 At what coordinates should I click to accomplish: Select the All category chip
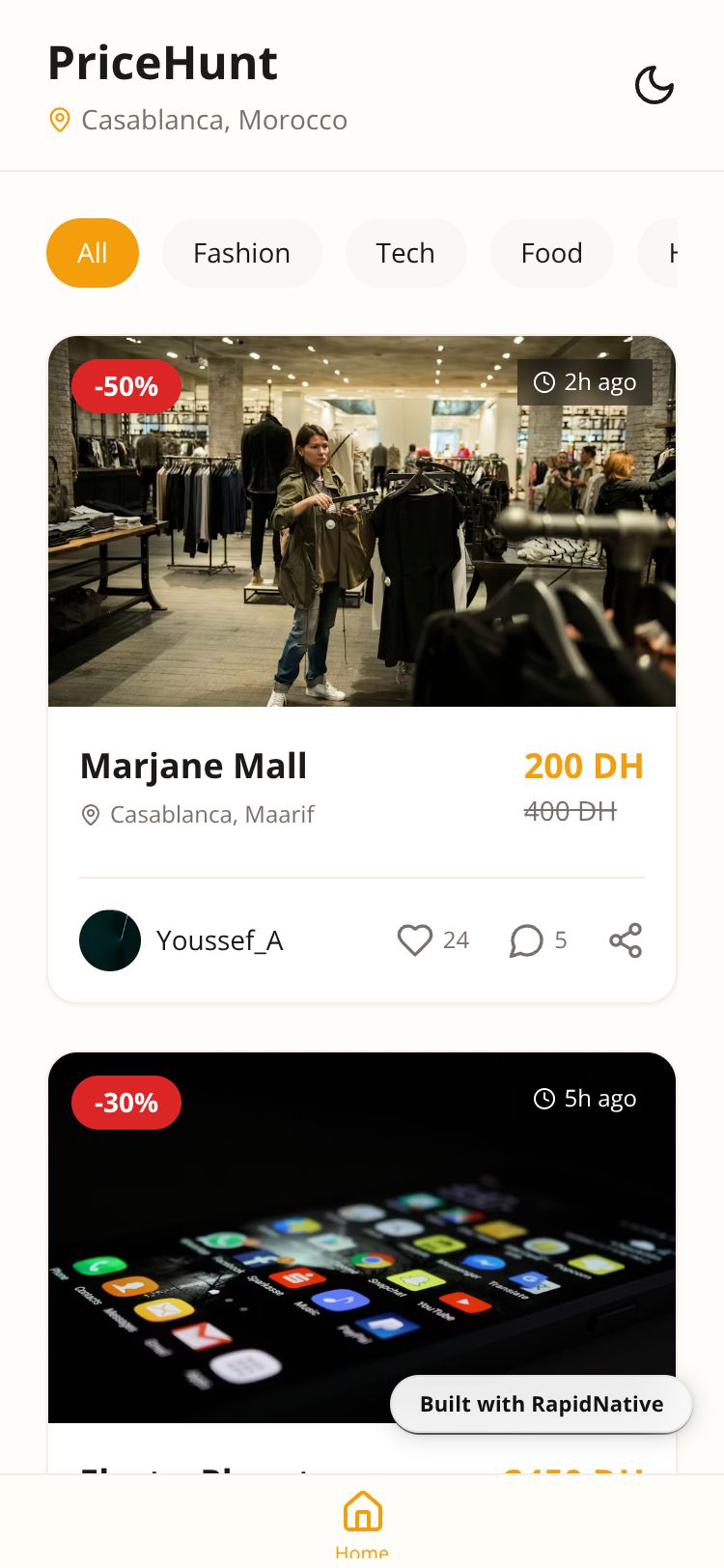[93, 253]
